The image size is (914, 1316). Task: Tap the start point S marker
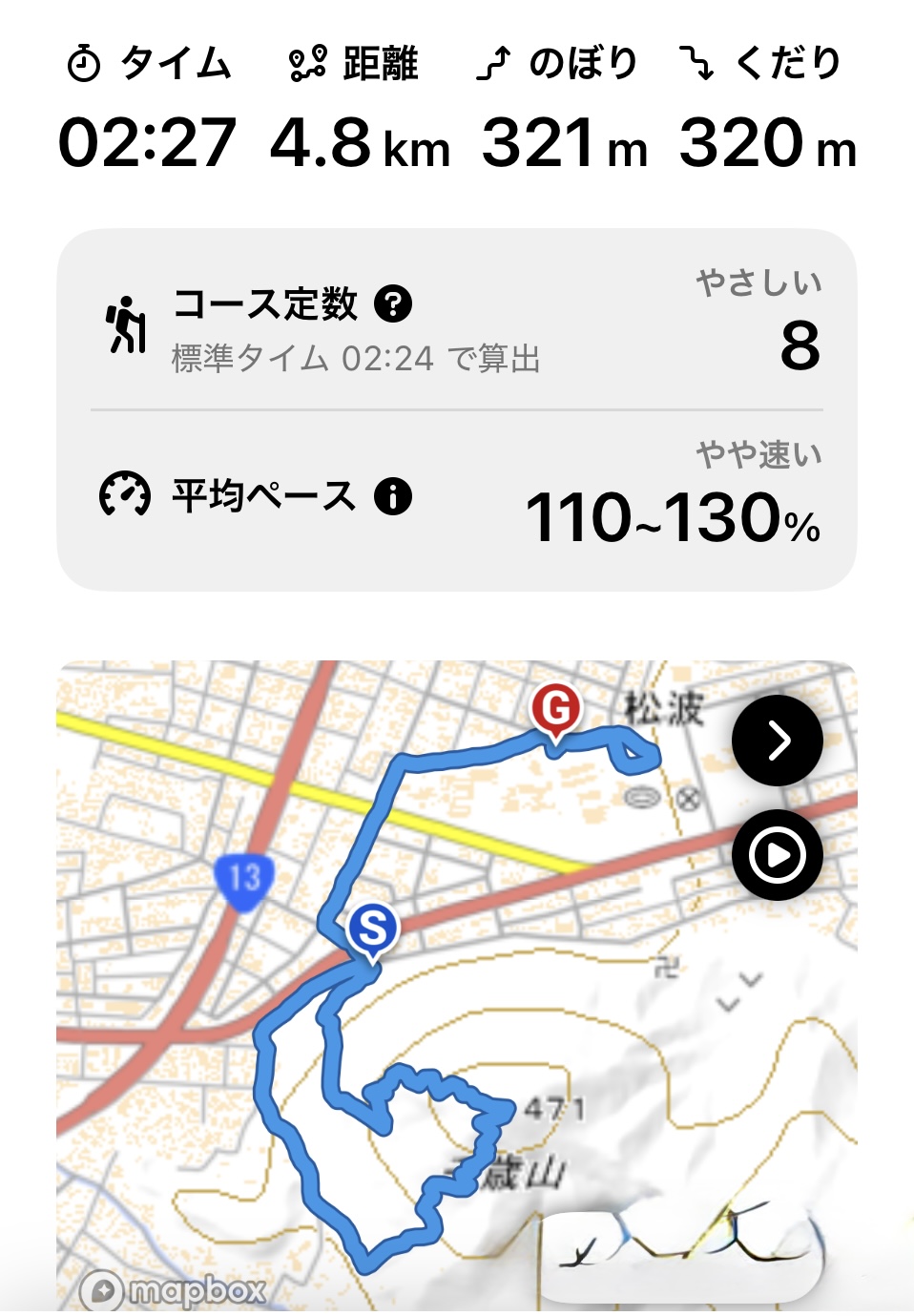point(372,929)
